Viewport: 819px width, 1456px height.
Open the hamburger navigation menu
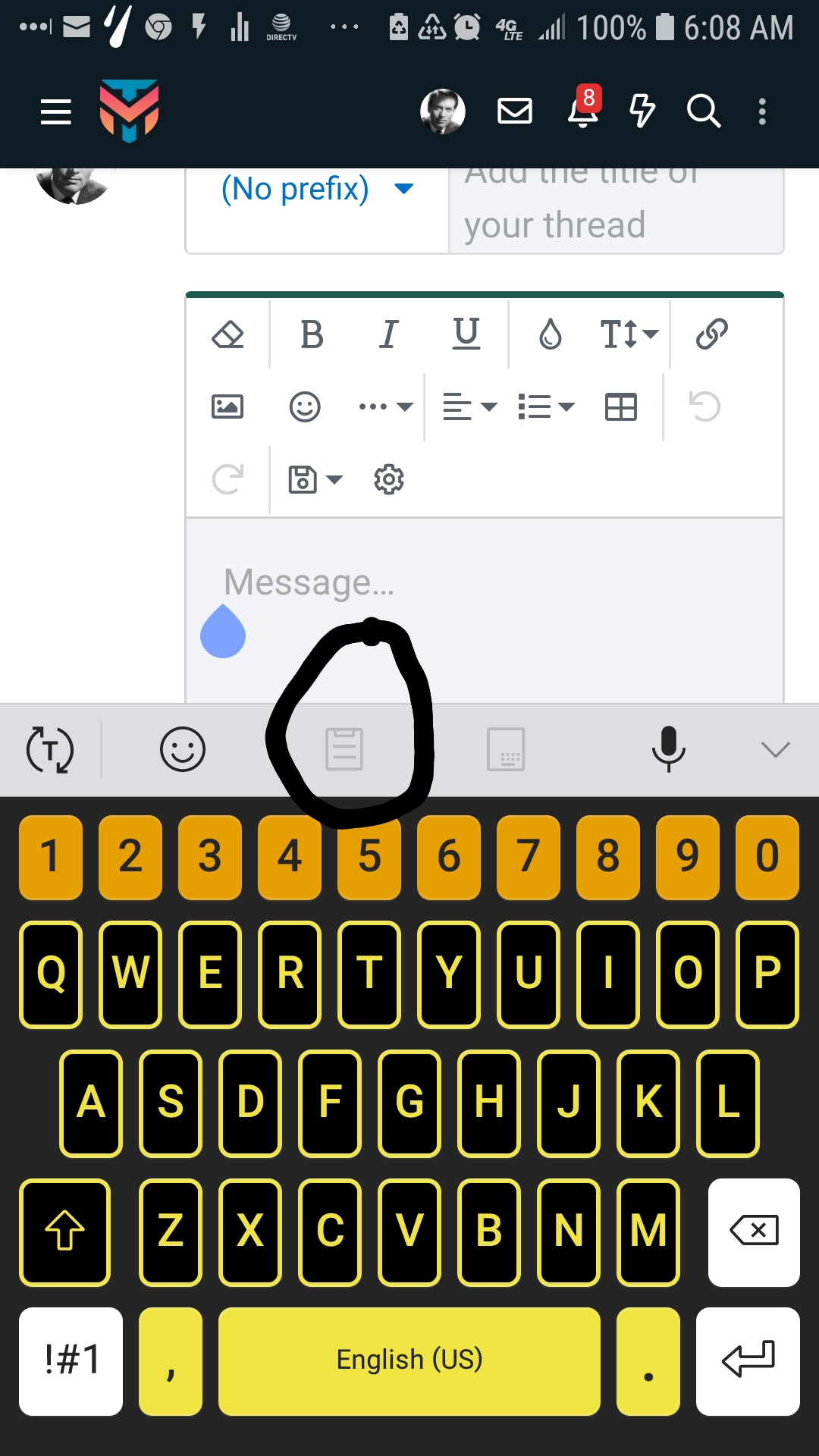click(x=55, y=111)
